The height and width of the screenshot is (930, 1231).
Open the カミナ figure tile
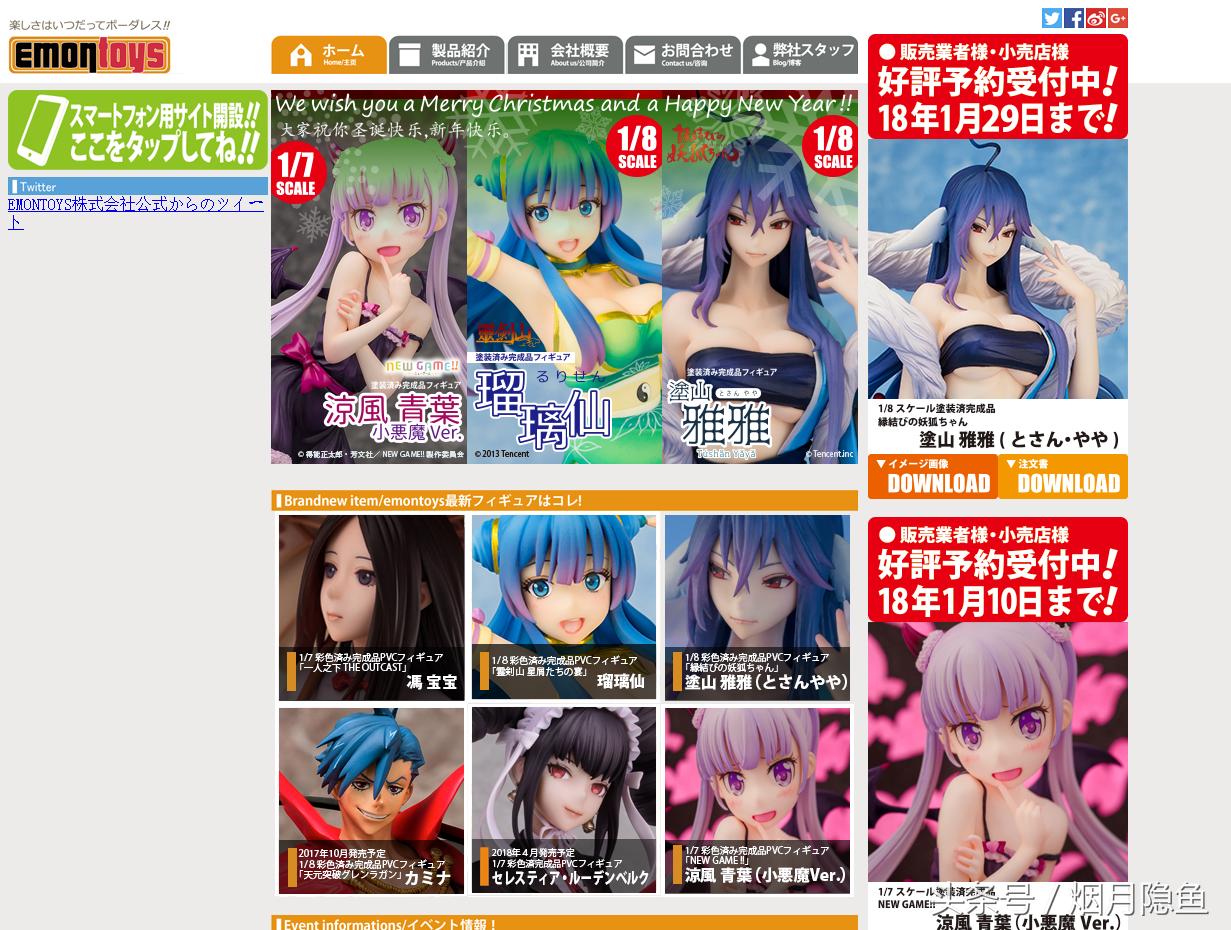coord(371,800)
